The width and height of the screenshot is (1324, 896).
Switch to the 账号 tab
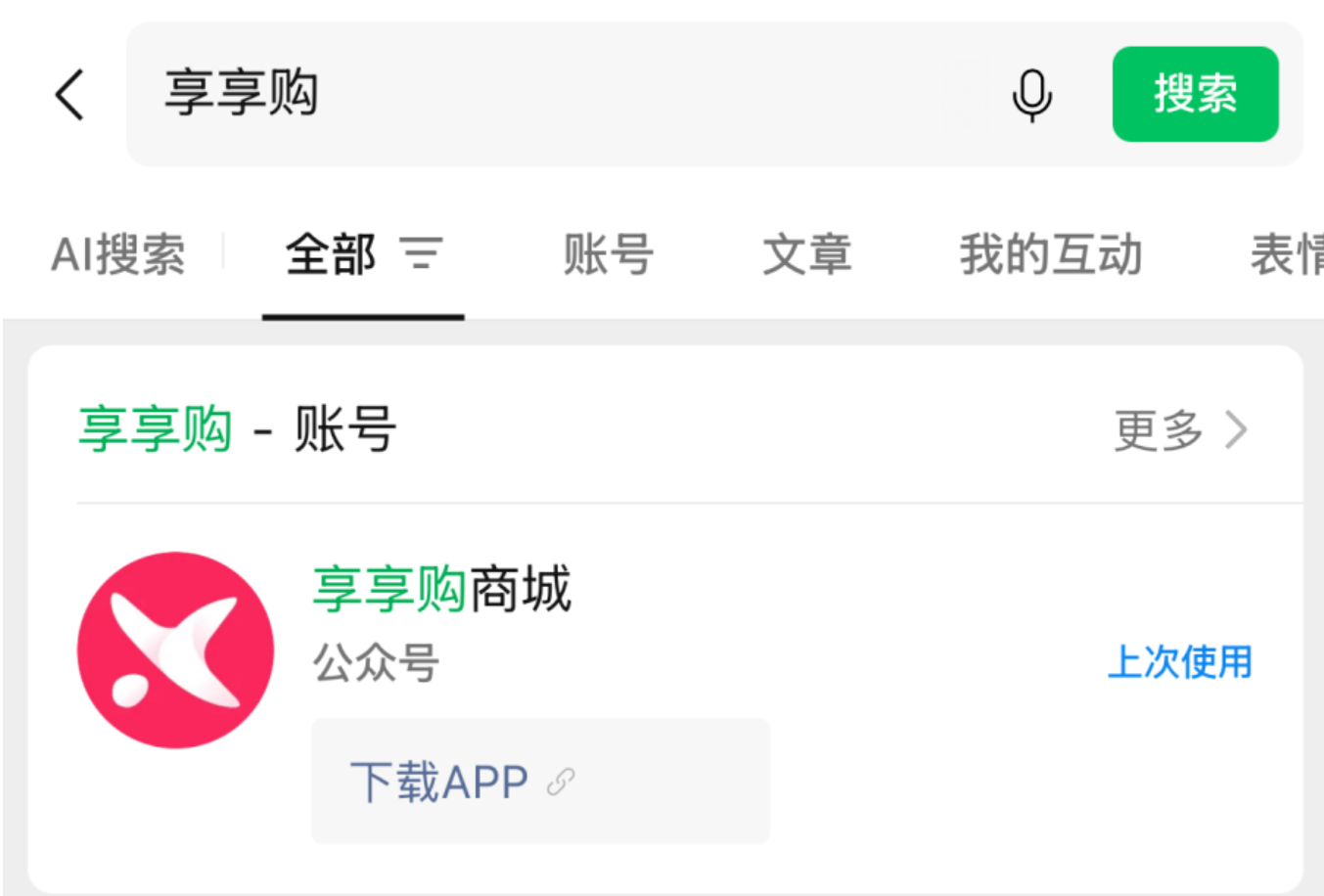608,255
